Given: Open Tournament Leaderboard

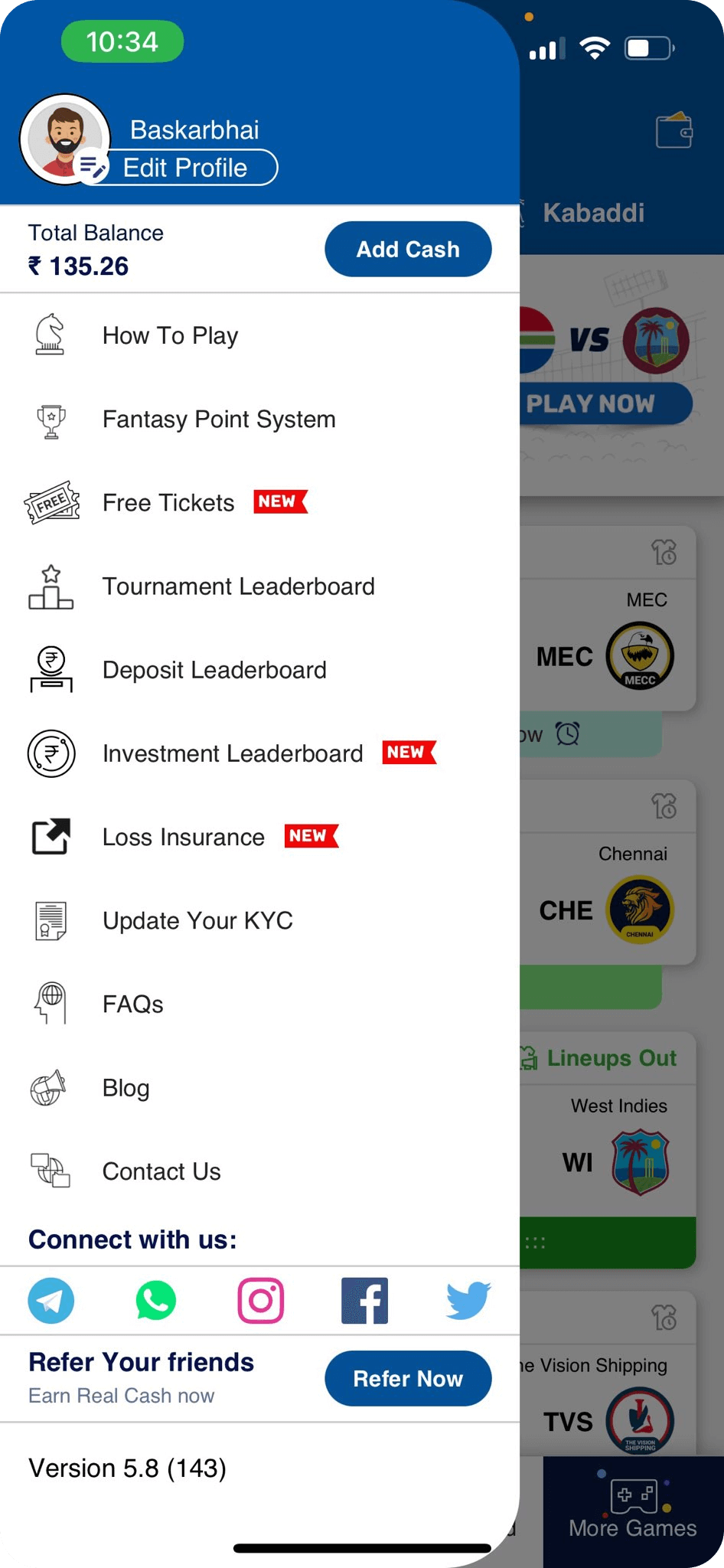Looking at the screenshot, I should 259,586.
